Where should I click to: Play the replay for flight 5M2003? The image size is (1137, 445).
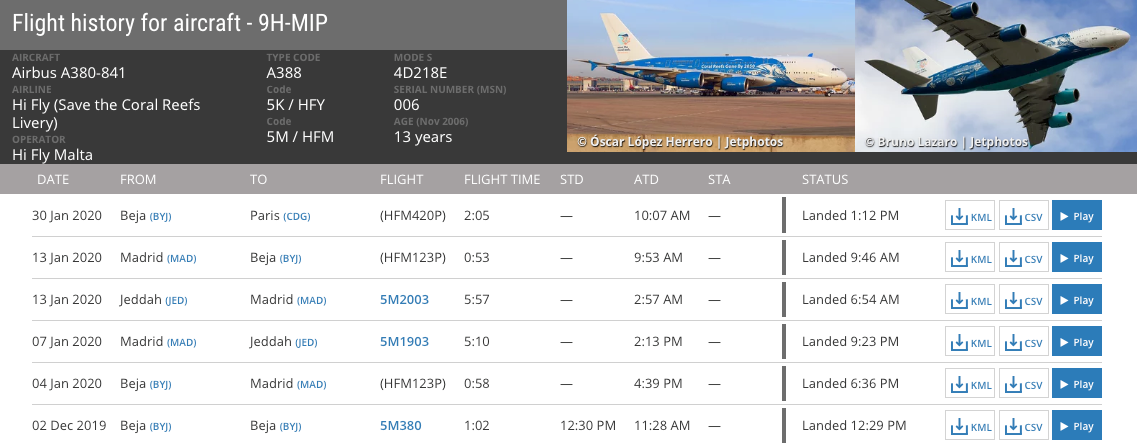1076,300
